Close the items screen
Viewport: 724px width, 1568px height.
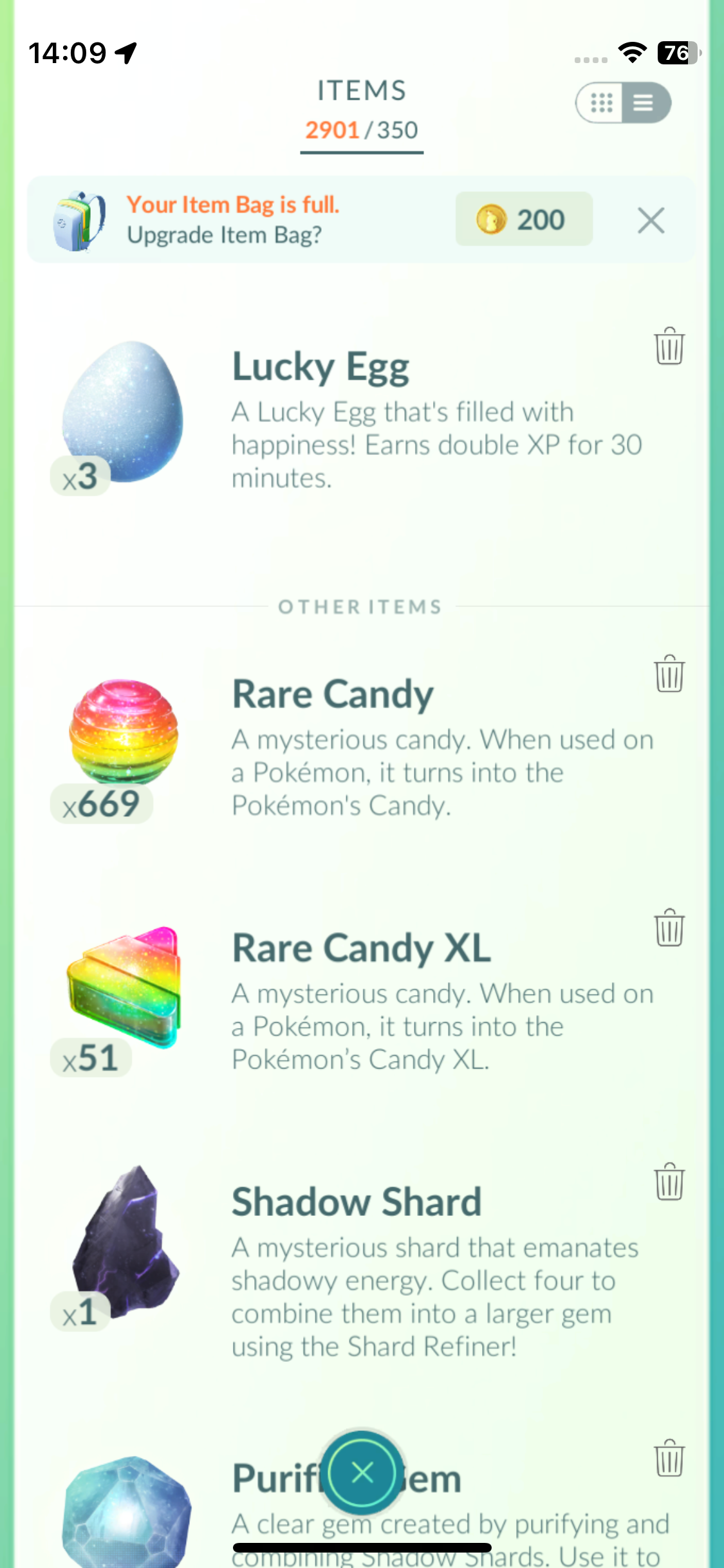[x=362, y=1472]
